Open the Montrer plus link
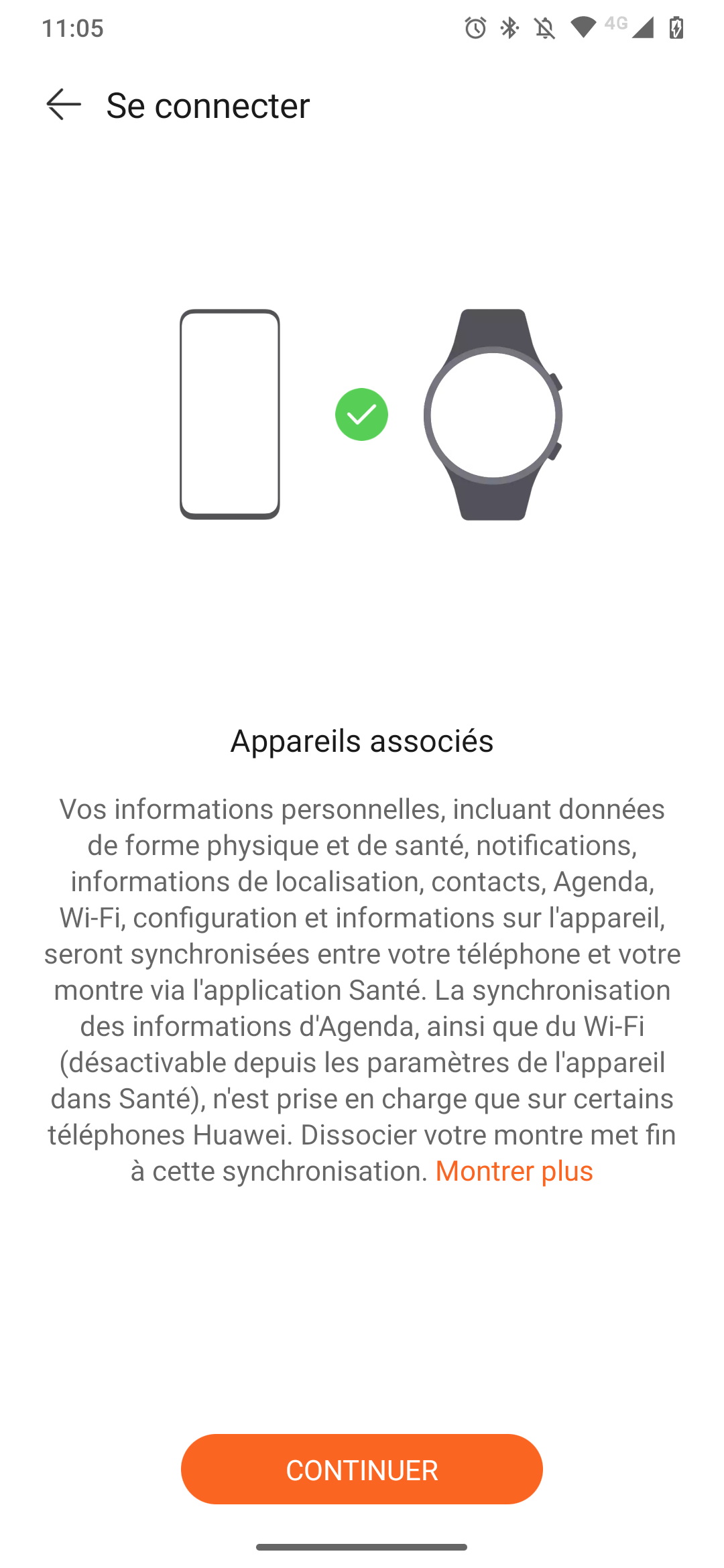The image size is (724, 1568). click(x=514, y=1171)
